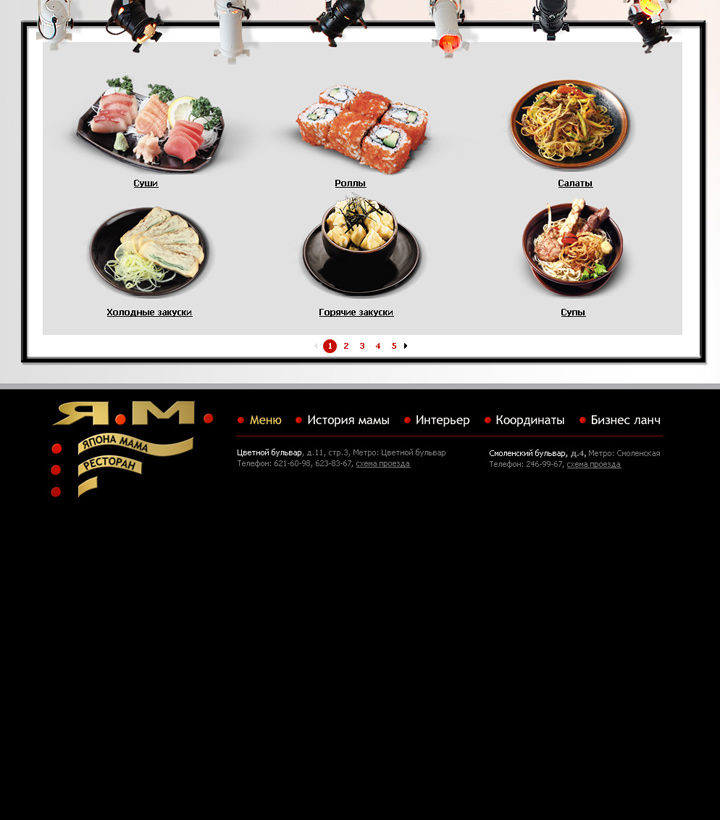The image size is (720, 820).
Task: Open Холодные закуски category
Action: click(x=149, y=313)
